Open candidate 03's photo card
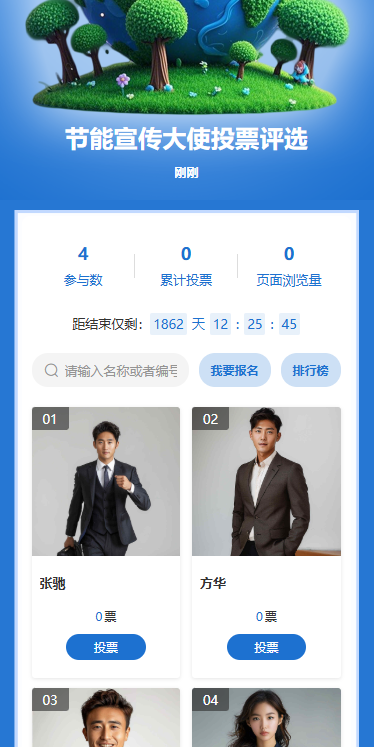 coord(106,717)
